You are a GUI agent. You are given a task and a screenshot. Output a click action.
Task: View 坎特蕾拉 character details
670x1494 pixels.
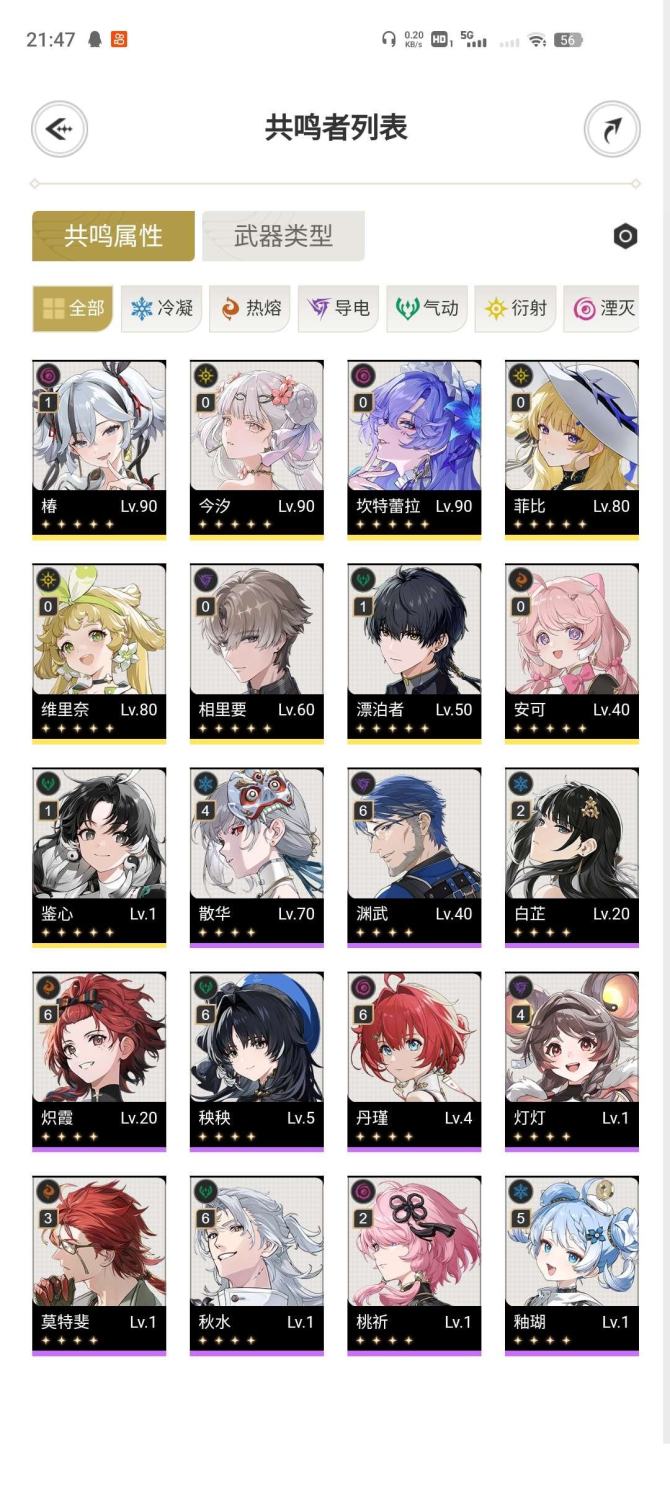(x=414, y=448)
